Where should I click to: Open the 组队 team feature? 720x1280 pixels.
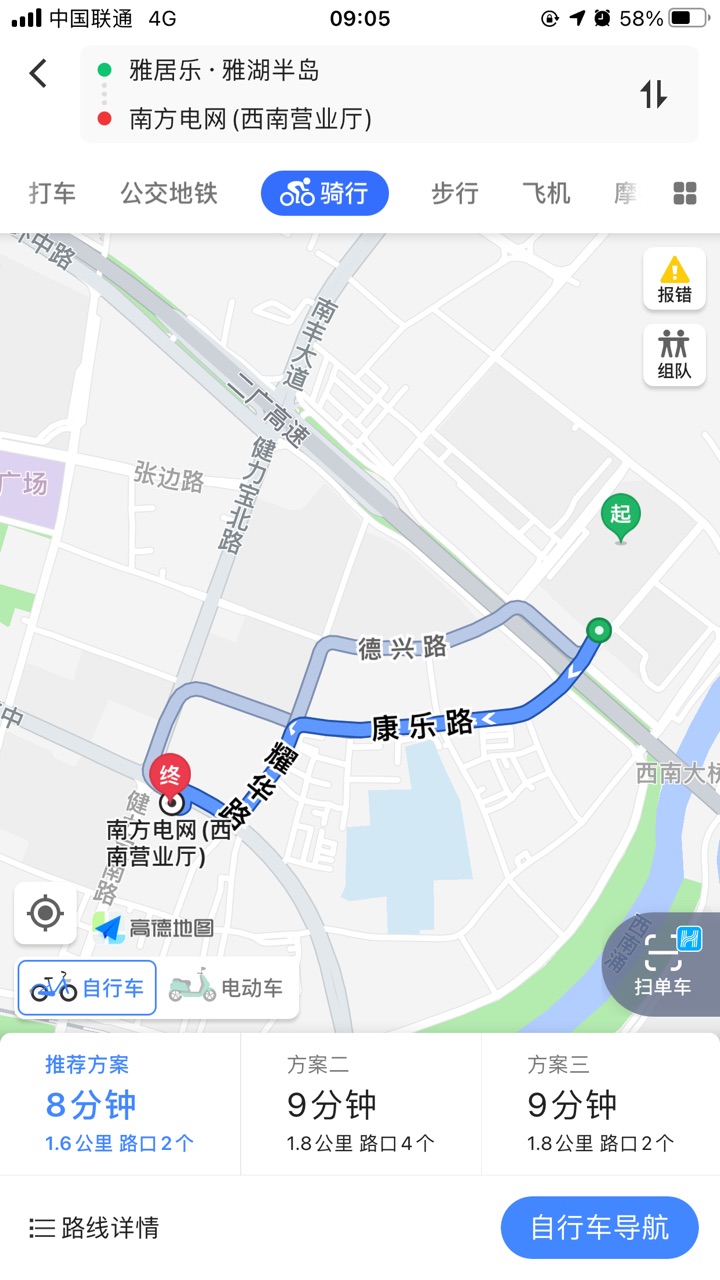[x=674, y=355]
